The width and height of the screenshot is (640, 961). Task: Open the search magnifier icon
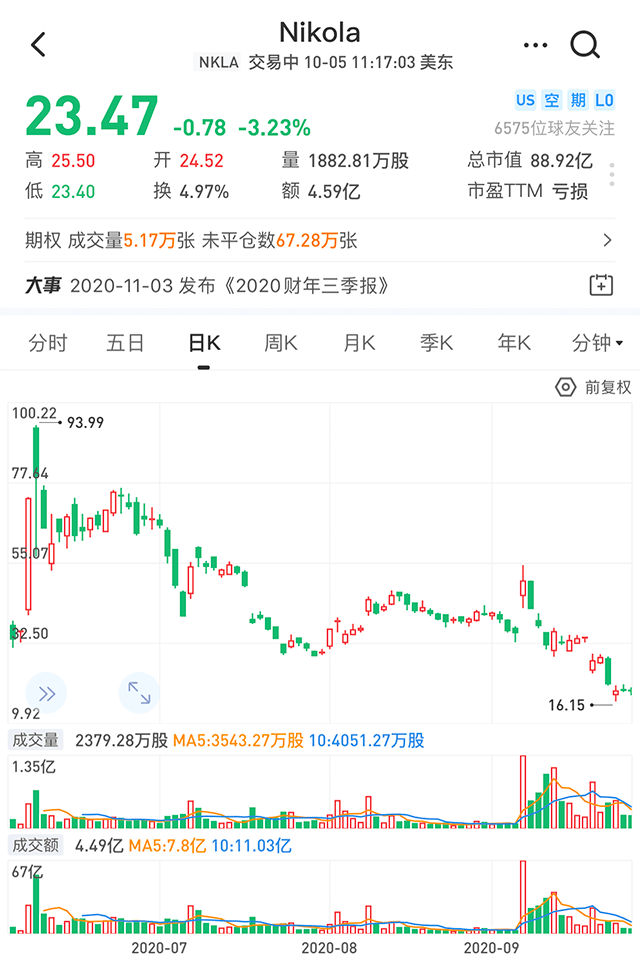point(585,44)
